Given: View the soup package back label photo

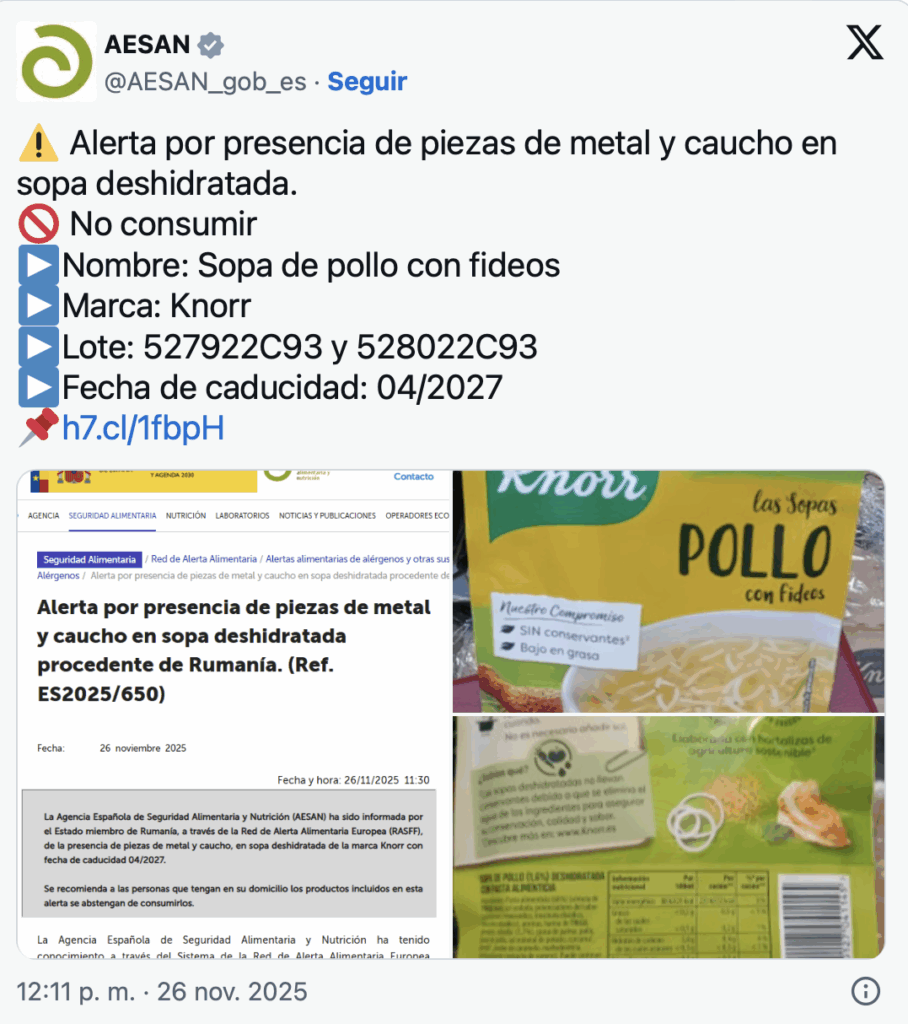Looking at the screenshot, I should (668, 836).
